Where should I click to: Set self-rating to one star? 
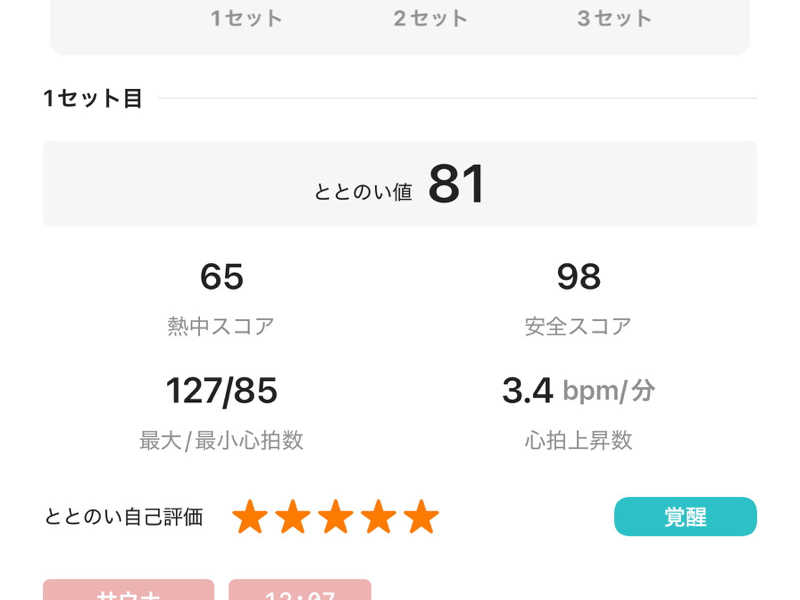point(249,517)
